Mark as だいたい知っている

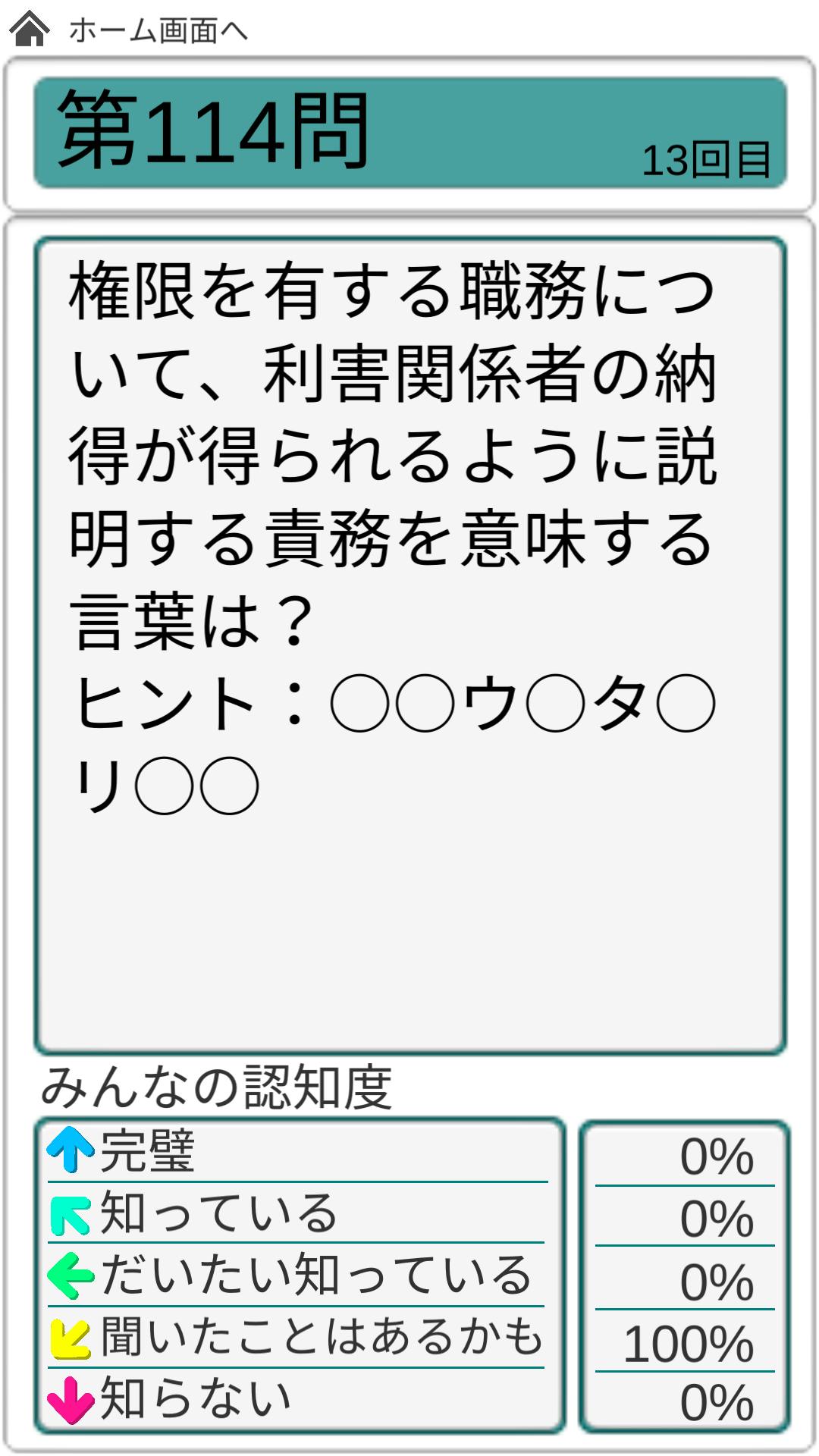297,1275
